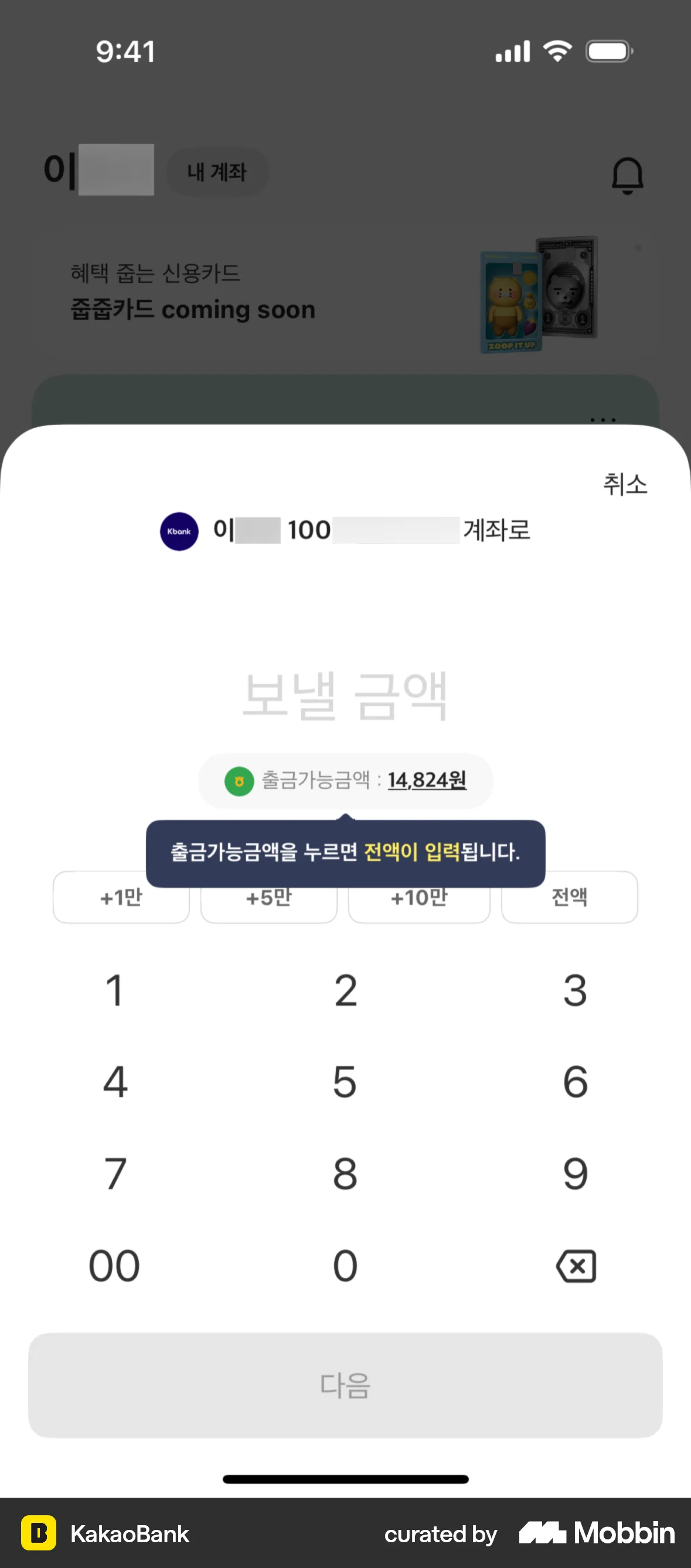The image size is (691, 1568).
Task: Tap 취소 to cancel the transfer
Action: pos(627,484)
